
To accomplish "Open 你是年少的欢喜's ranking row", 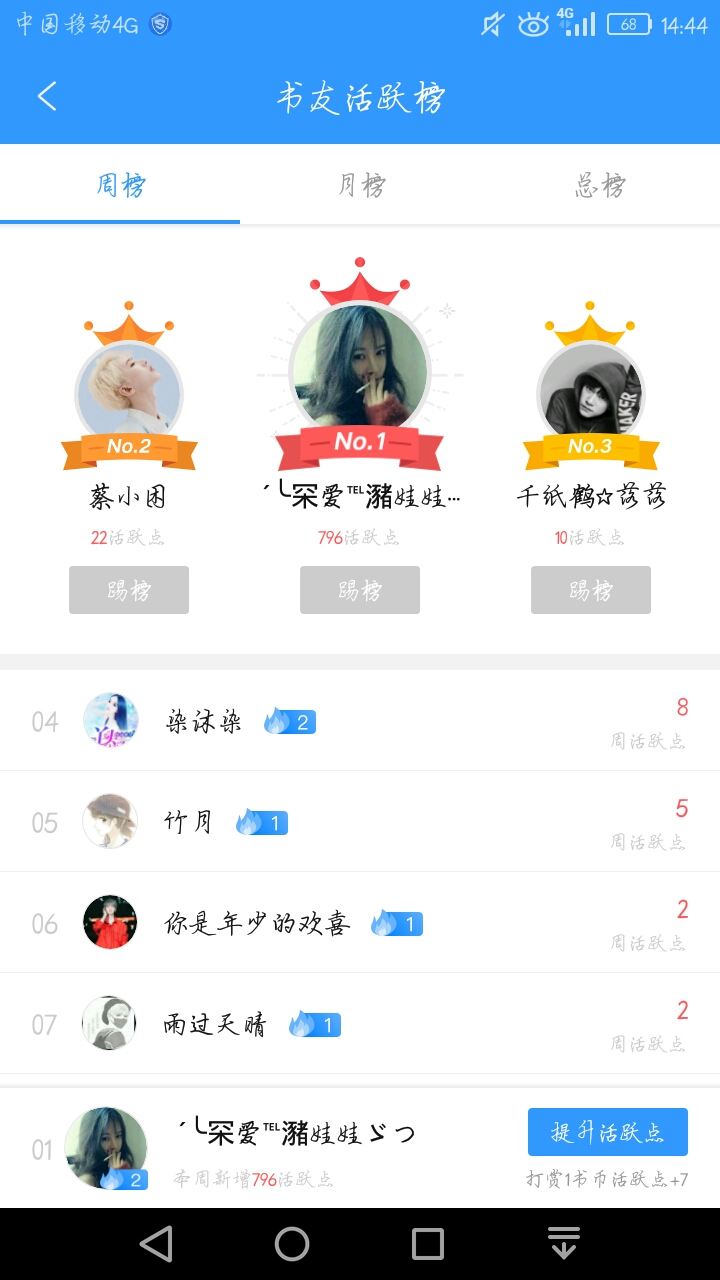I will pyautogui.click(x=360, y=923).
